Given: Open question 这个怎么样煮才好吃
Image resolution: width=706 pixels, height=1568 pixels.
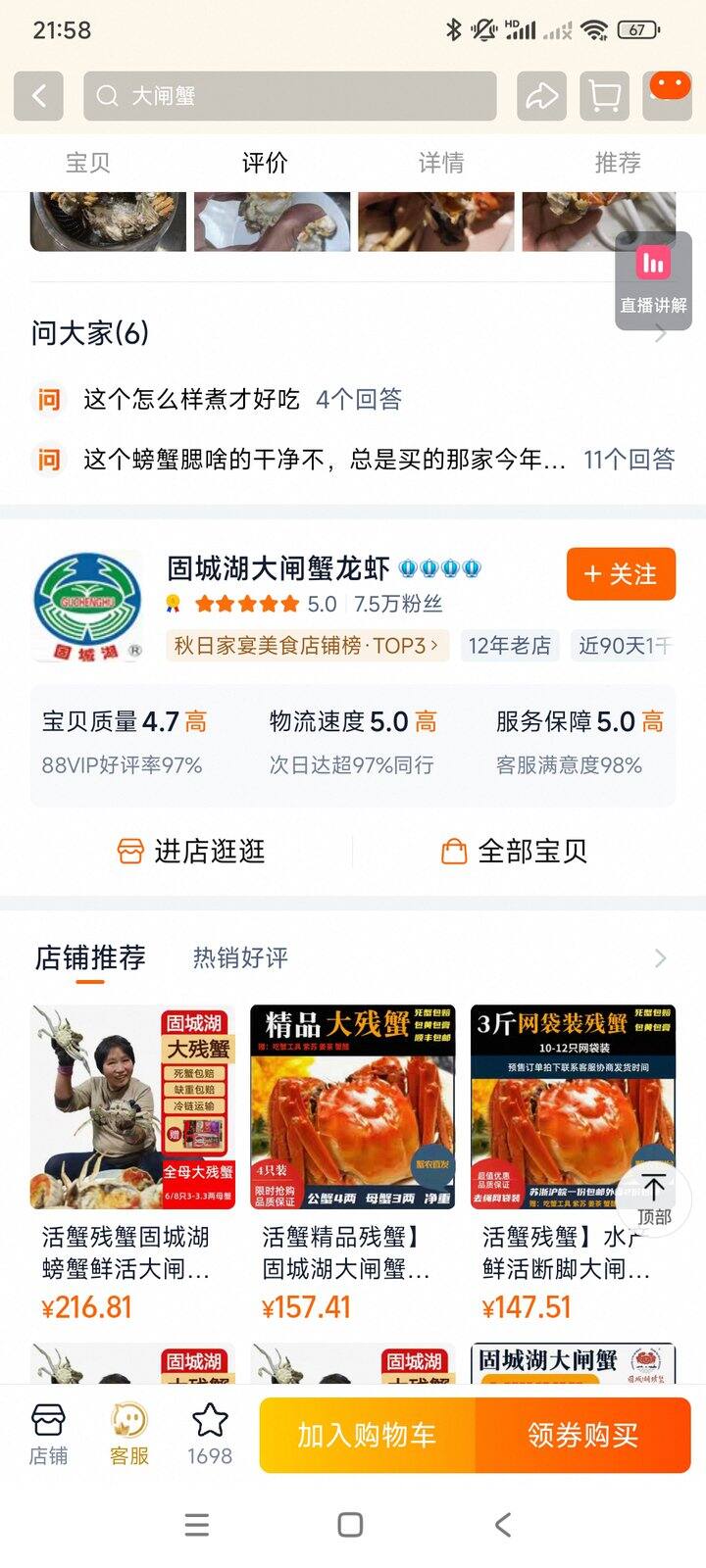Looking at the screenshot, I should click(x=191, y=399).
